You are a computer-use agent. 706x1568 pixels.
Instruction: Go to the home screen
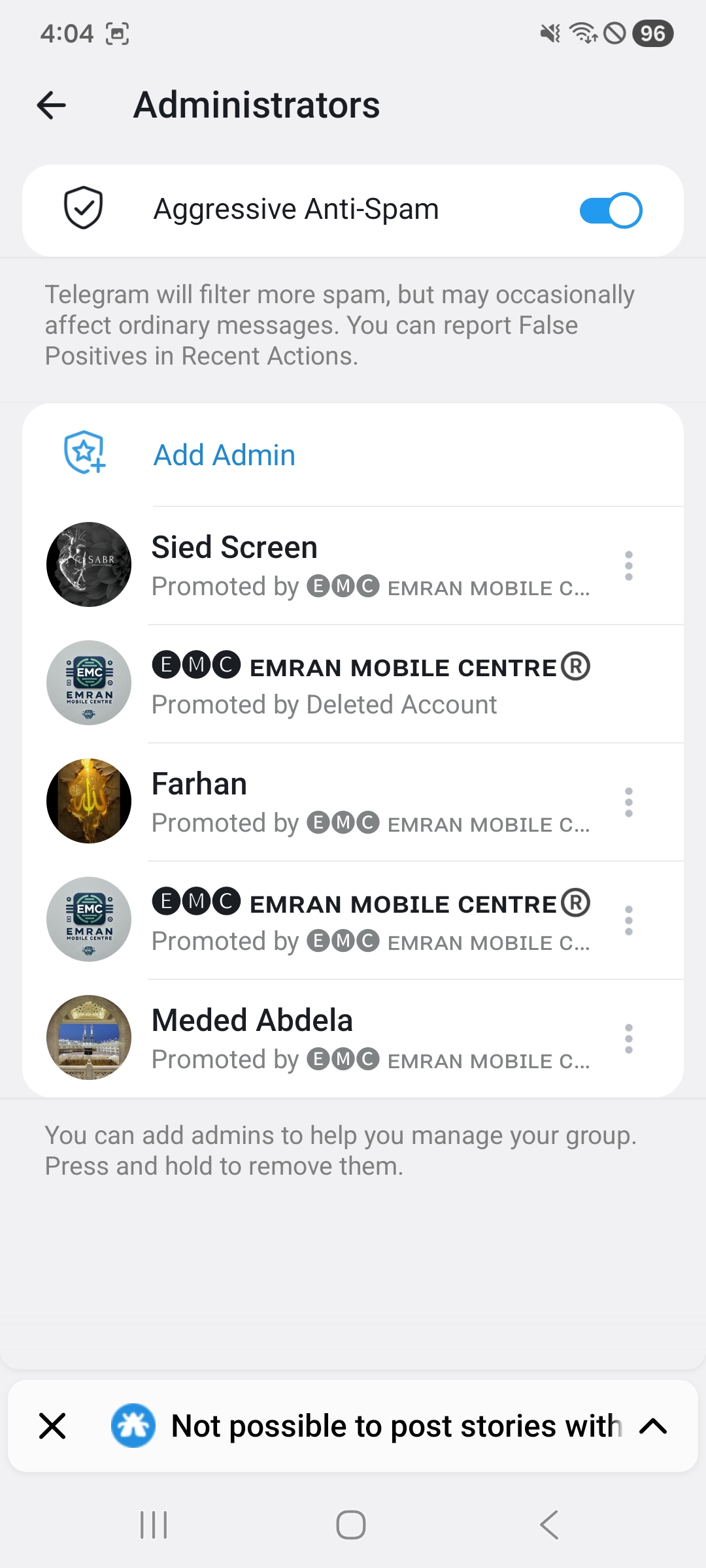pos(351,1525)
